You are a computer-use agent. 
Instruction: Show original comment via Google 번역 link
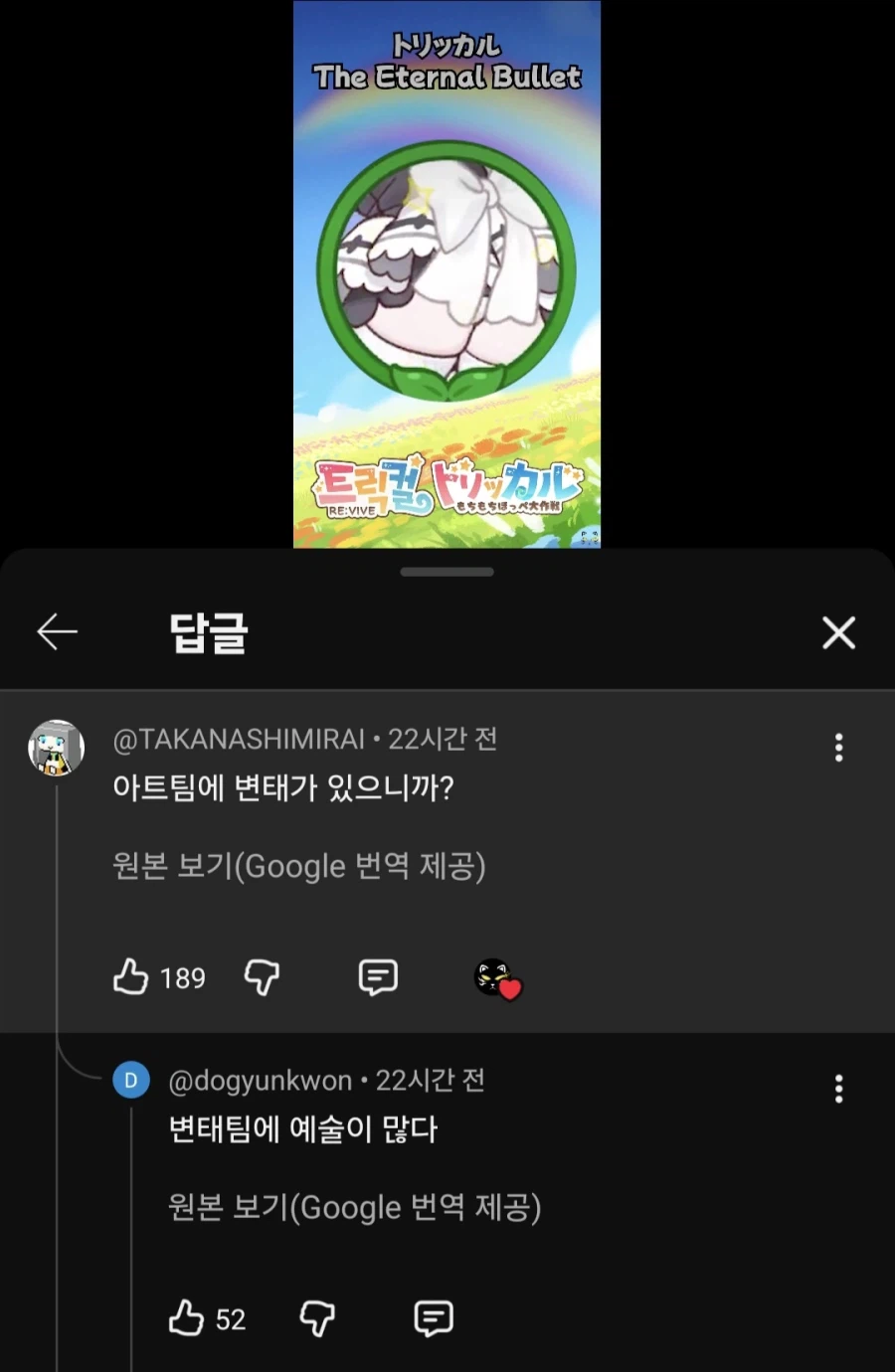(298, 866)
